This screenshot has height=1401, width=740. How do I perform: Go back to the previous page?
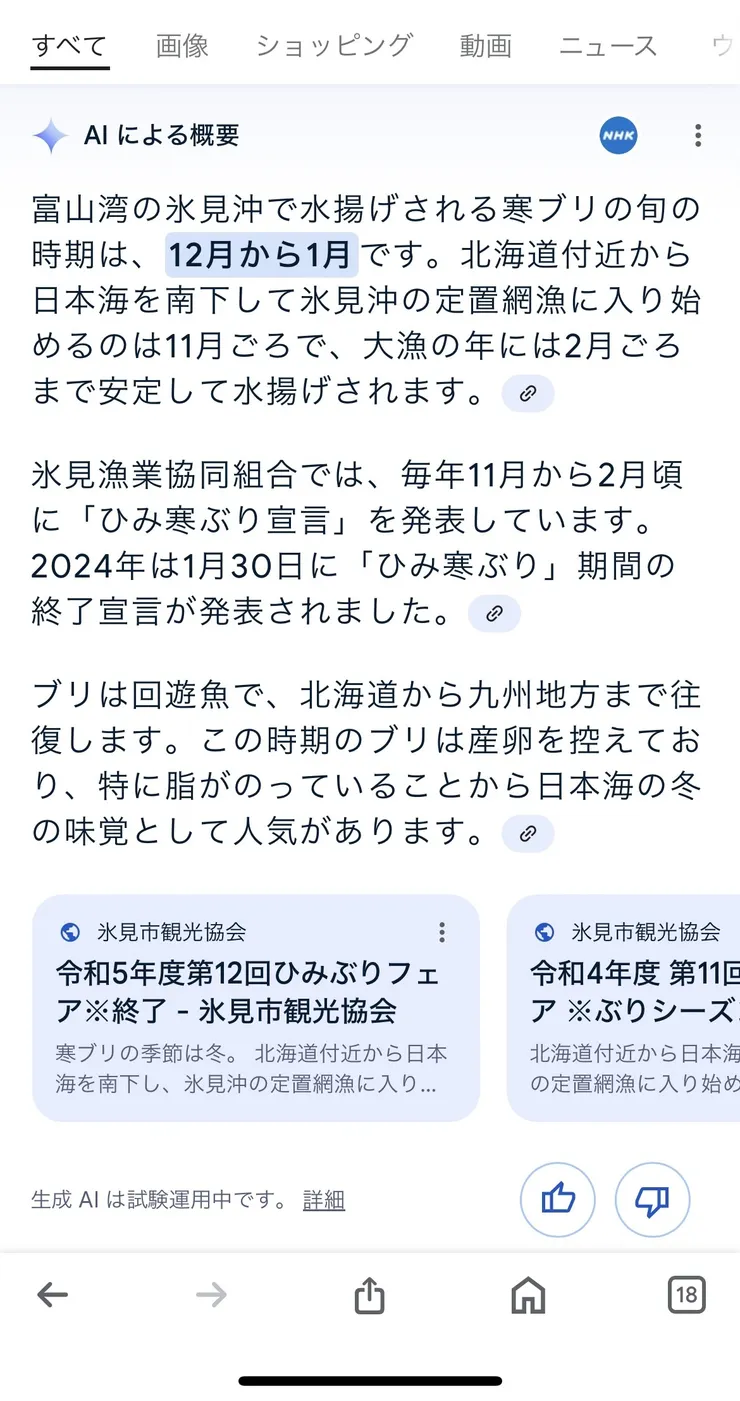point(52,1295)
